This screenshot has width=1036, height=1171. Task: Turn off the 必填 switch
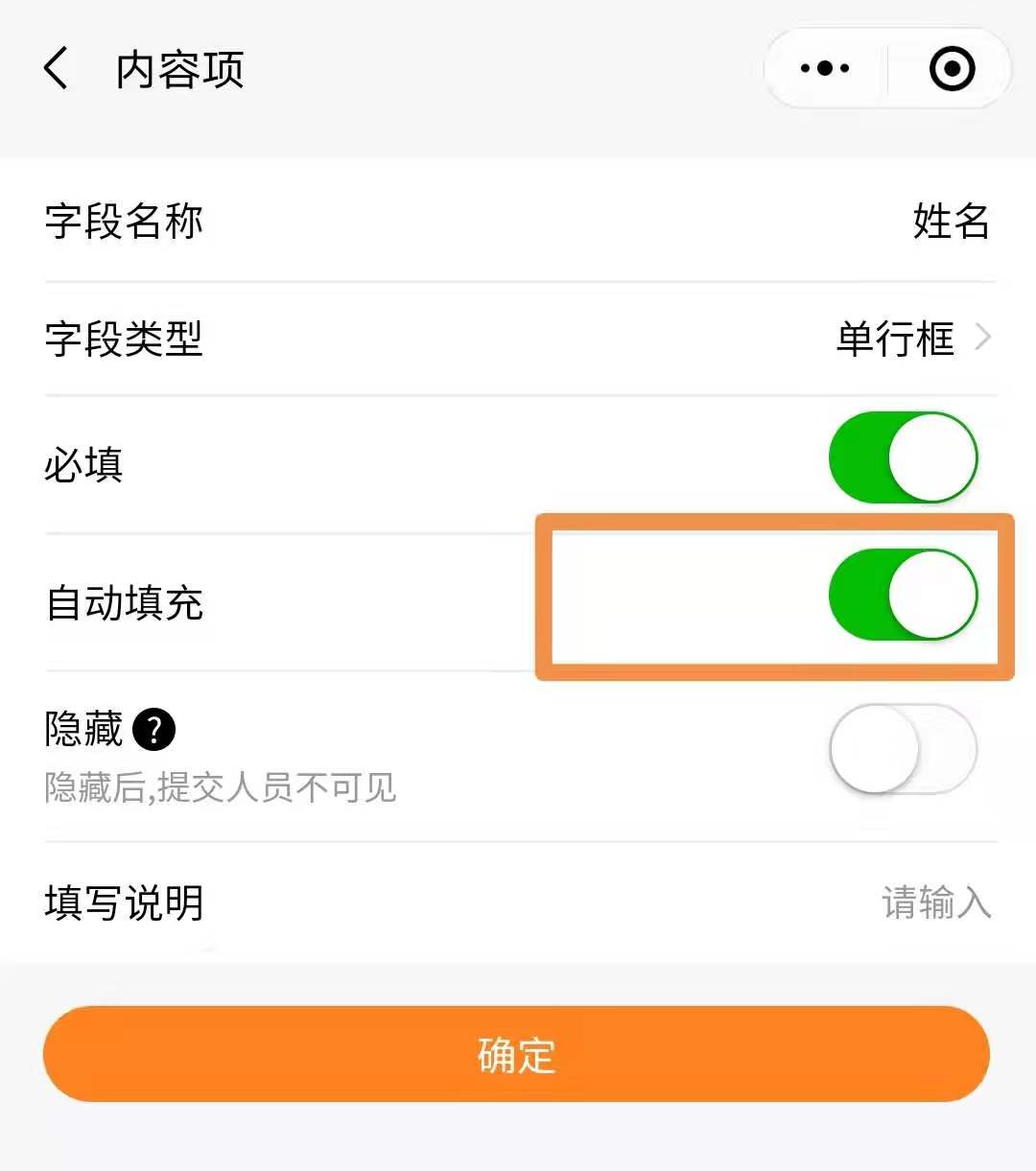pyautogui.click(x=903, y=458)
